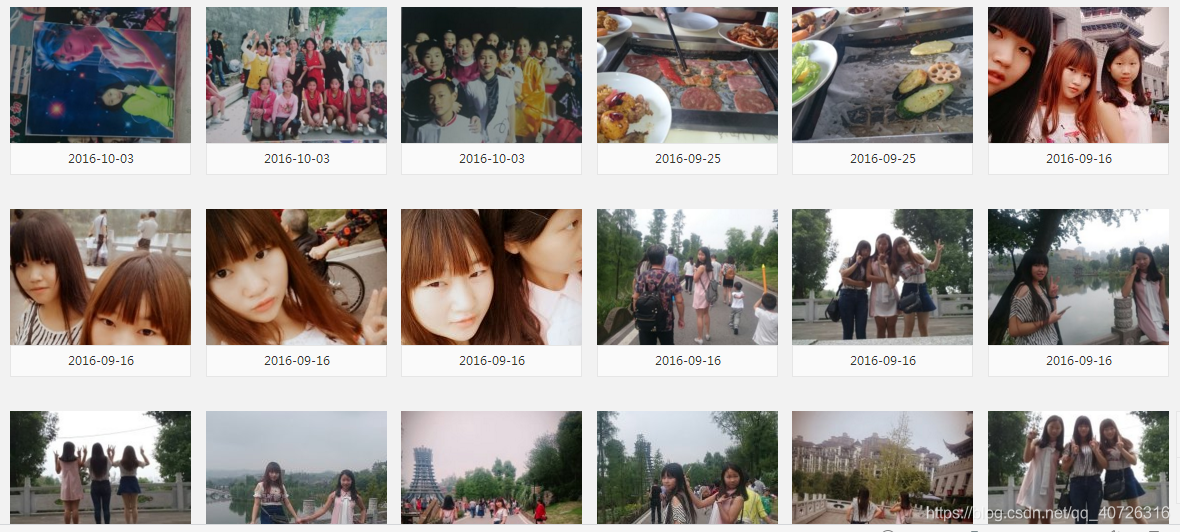Open the dark indoor group photo dated 2016-10-03
This screenshot has width=1180, height=532.
(x=491, y=75)
